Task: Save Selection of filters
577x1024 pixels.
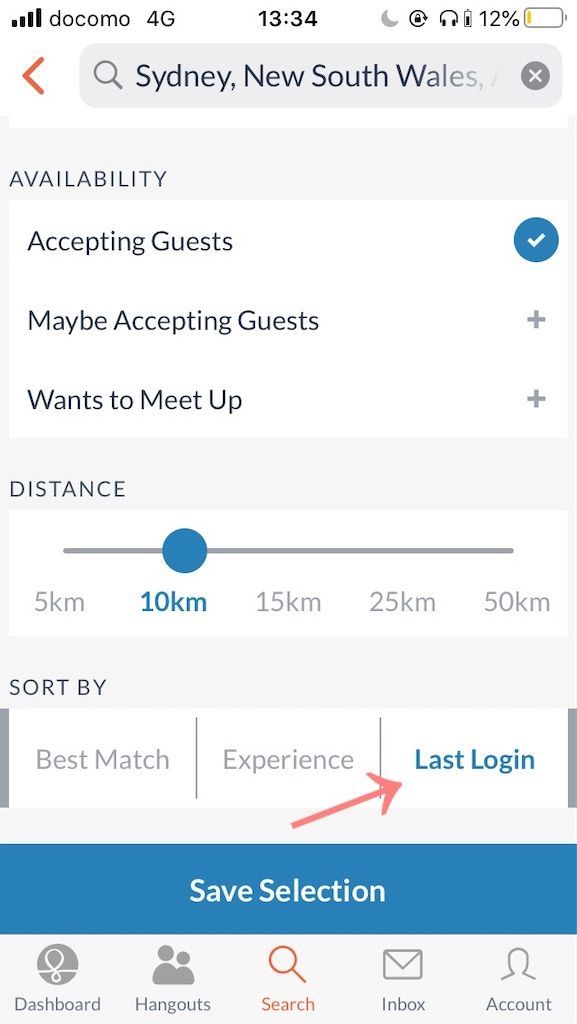Action: click(x=288, y=889)
